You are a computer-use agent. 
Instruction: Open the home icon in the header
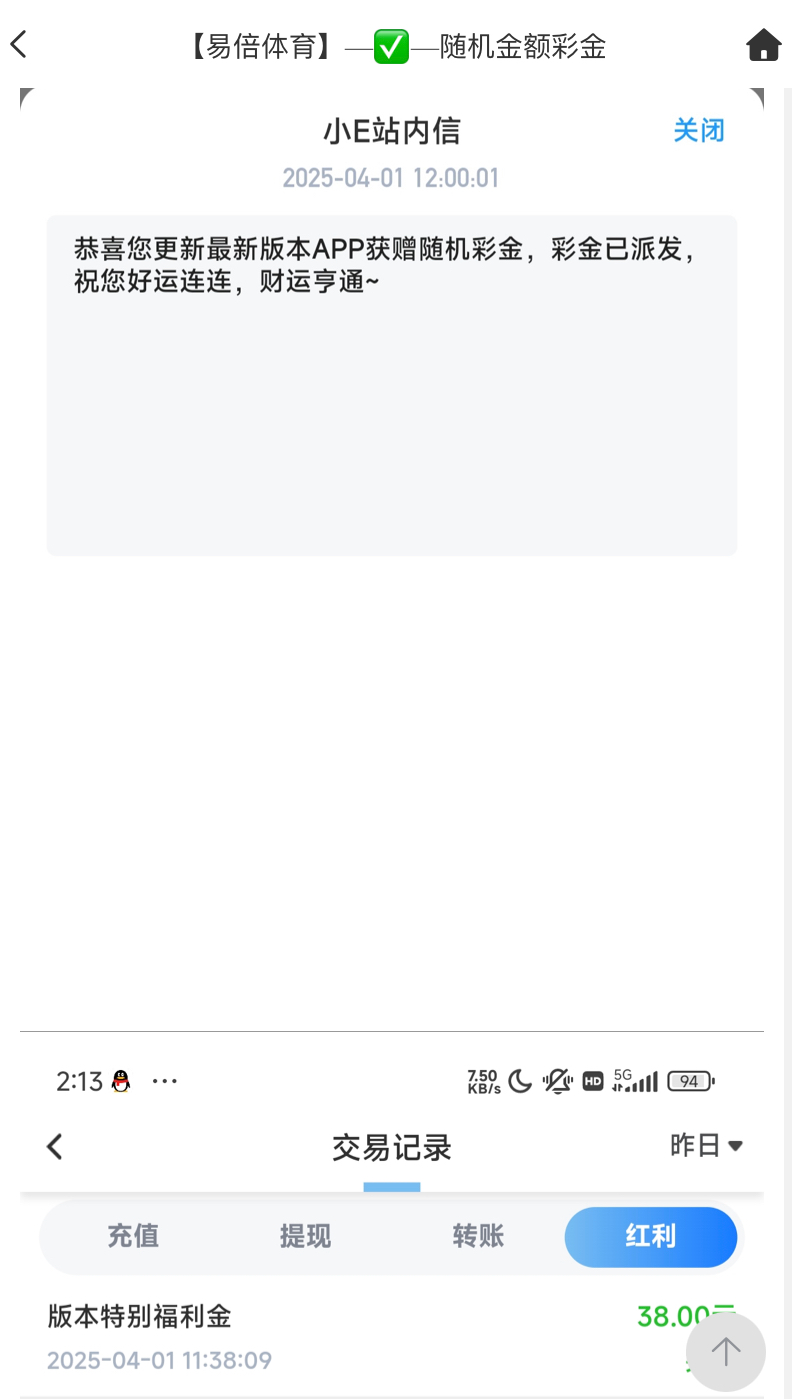(x=763, y=45)
